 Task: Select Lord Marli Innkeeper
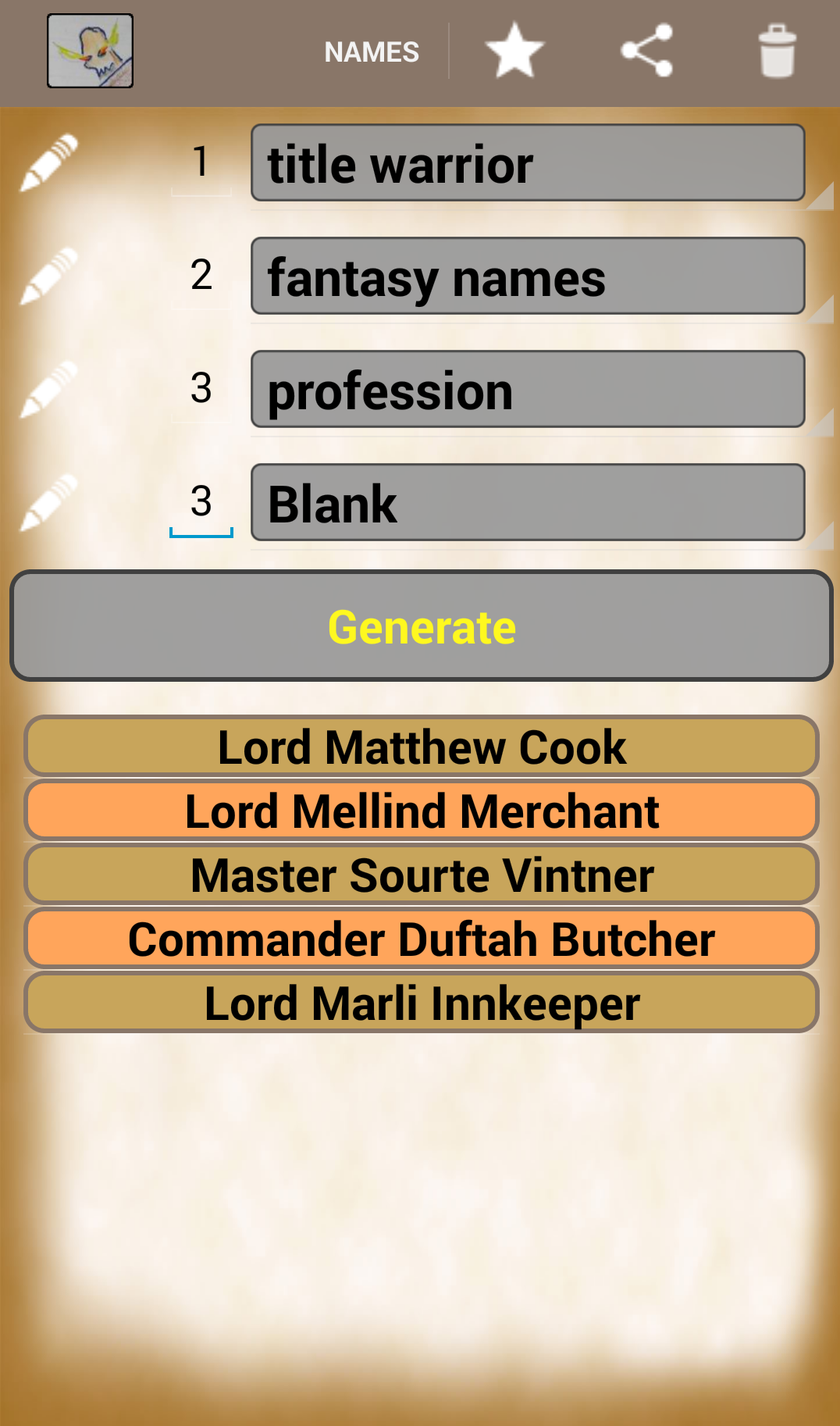click(422, 1003)
